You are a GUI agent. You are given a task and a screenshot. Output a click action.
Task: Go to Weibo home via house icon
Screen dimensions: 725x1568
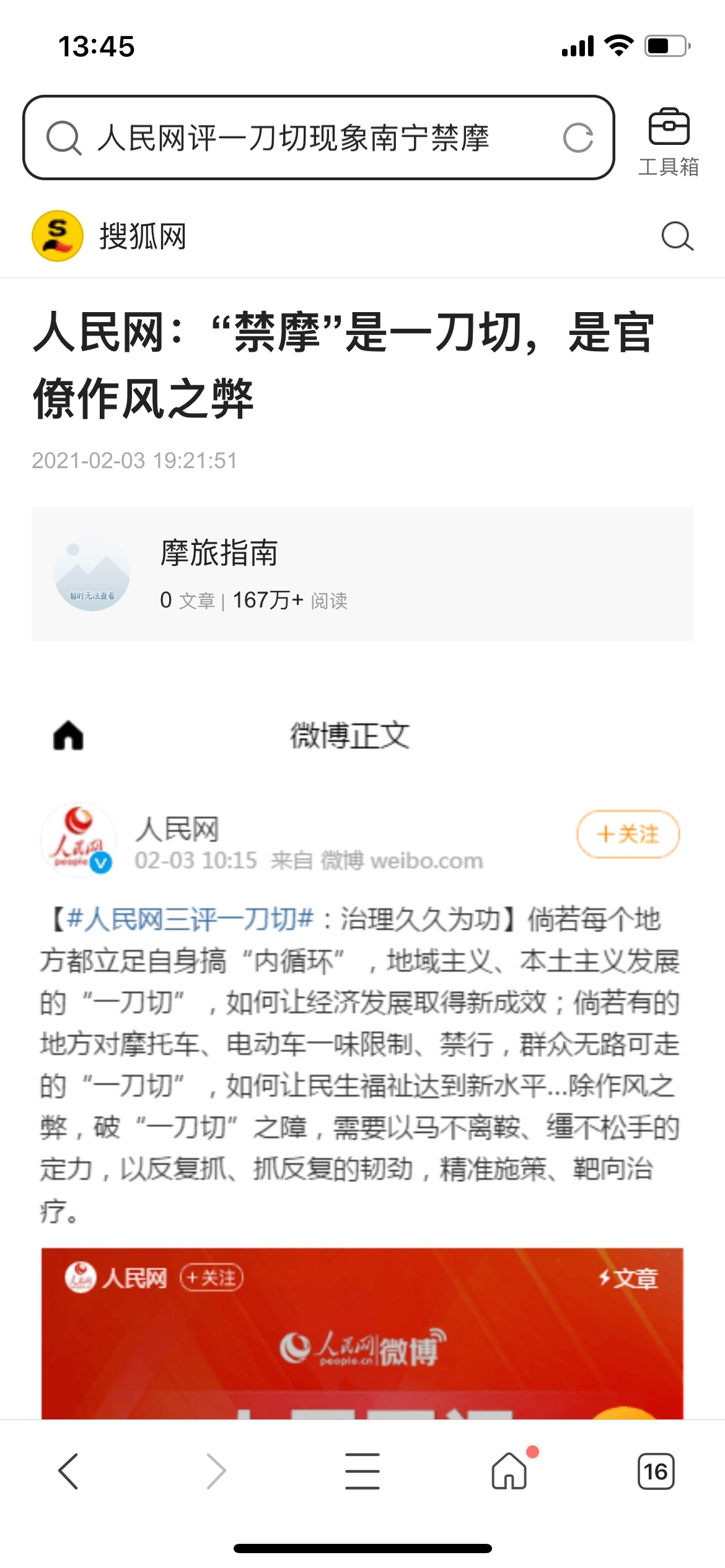68,736
